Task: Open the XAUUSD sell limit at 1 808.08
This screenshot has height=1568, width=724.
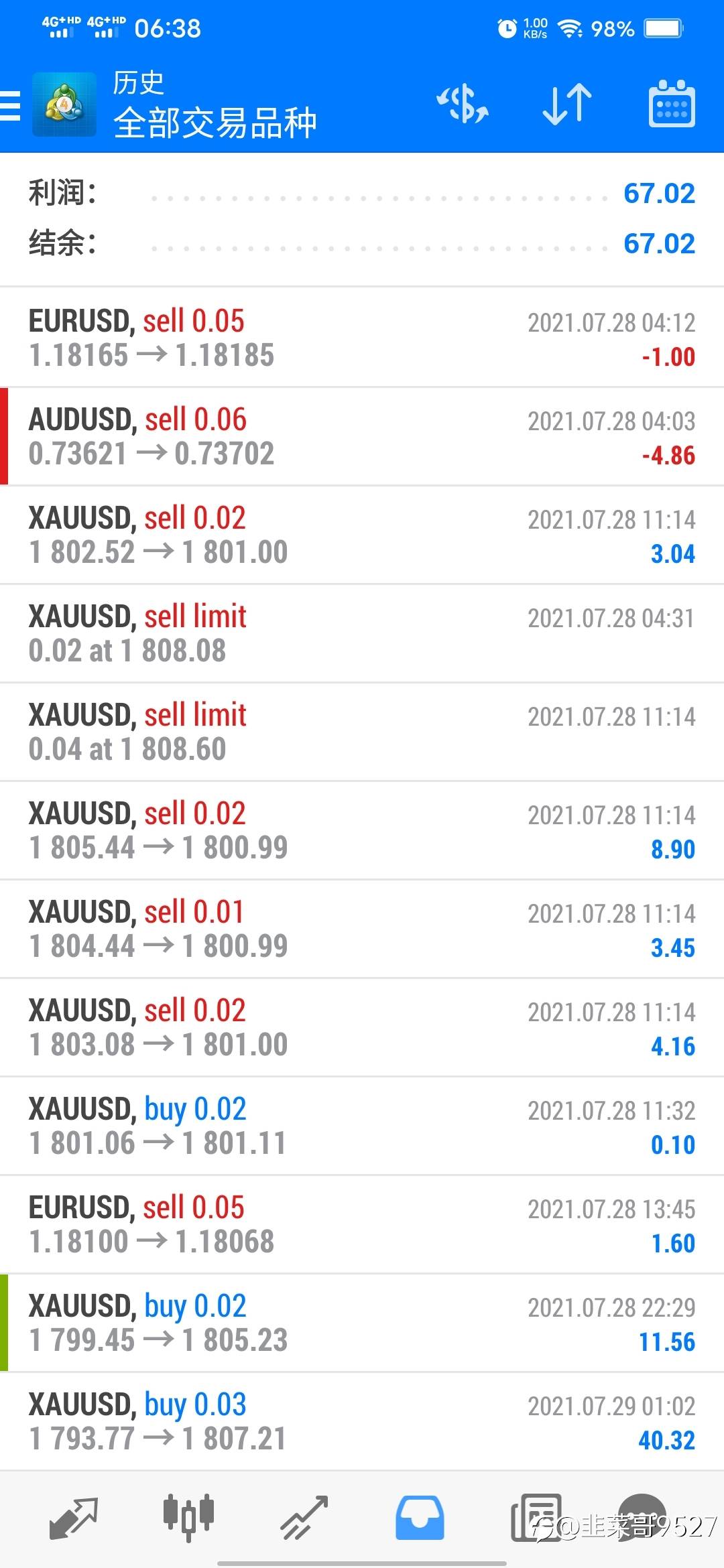Action: pyautogui.click(x=362, y=634)
